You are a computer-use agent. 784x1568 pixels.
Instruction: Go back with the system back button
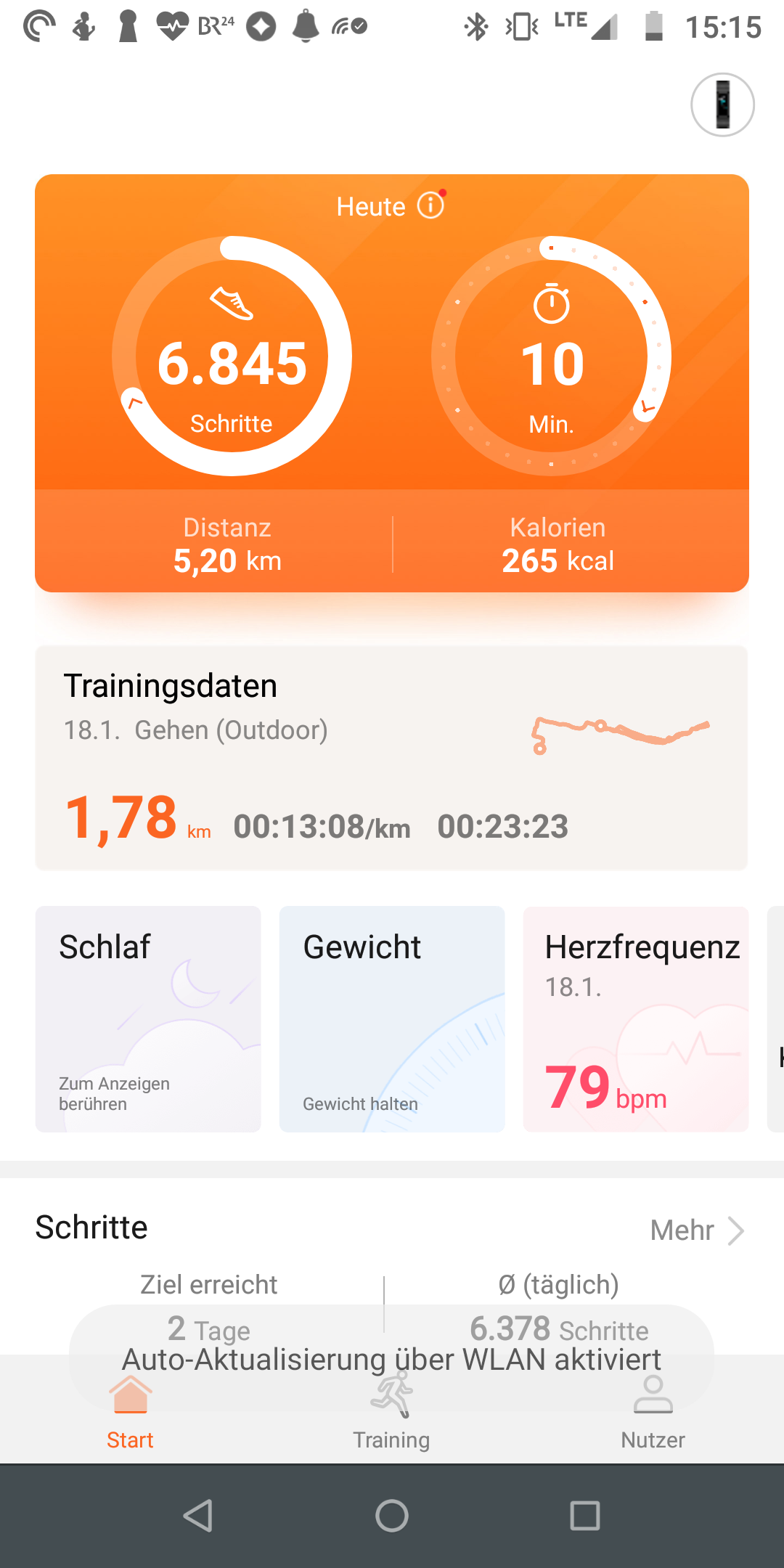(197, 1516)
